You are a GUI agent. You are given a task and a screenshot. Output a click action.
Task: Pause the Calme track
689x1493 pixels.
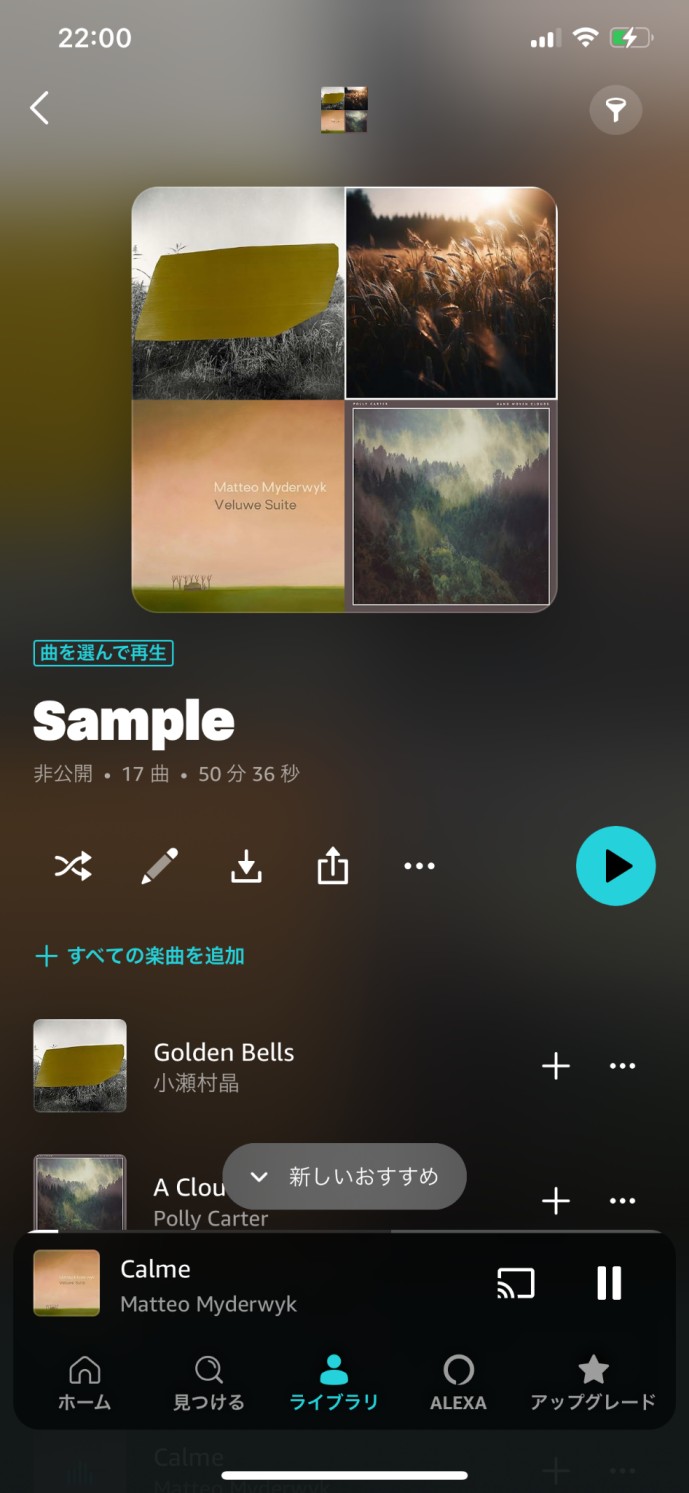pyautogui.click(x=609, y=1283)
